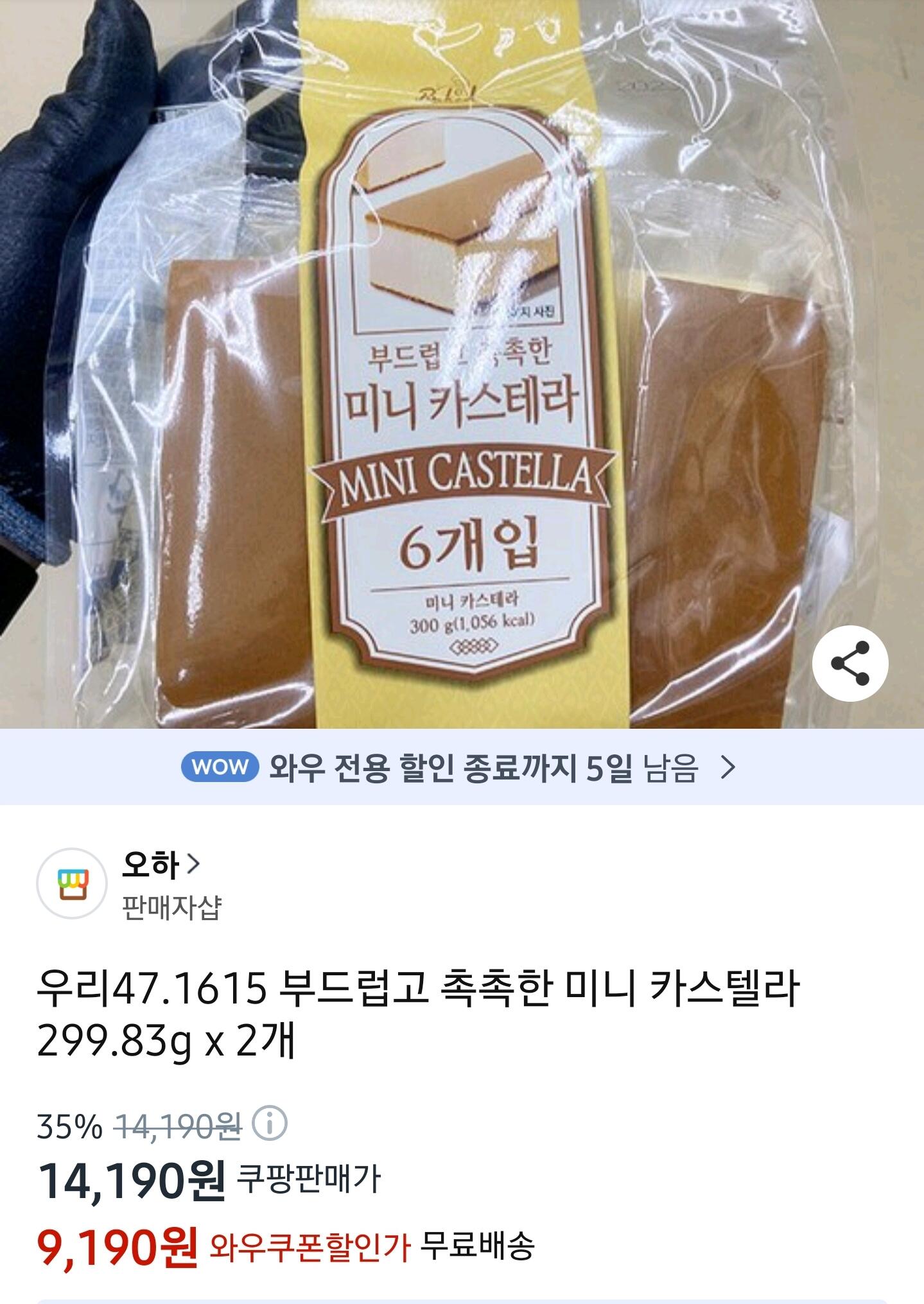
Task: Share this product listing
Action: coord(850,663)
